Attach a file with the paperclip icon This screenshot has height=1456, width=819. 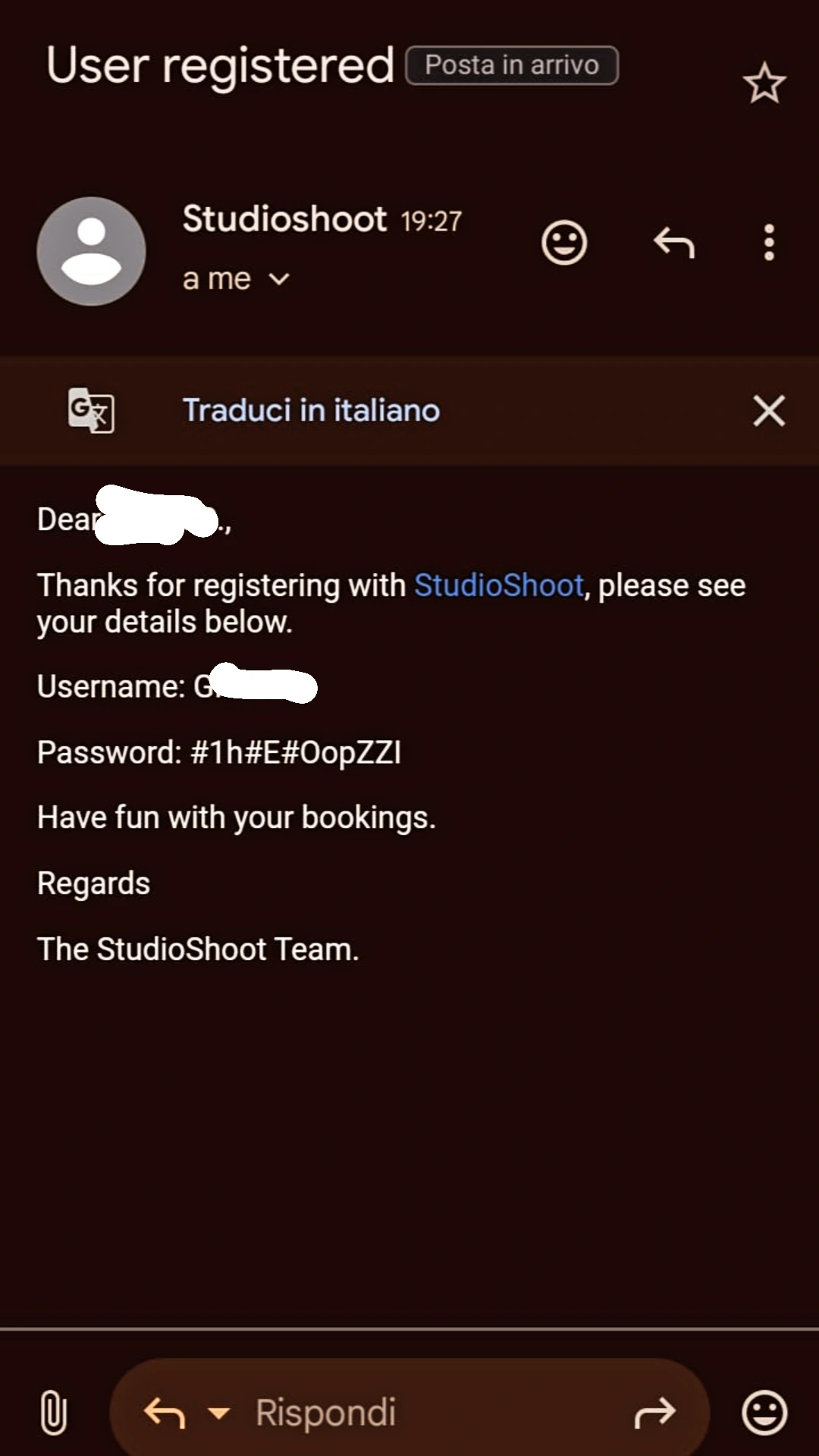[53, 1412]
